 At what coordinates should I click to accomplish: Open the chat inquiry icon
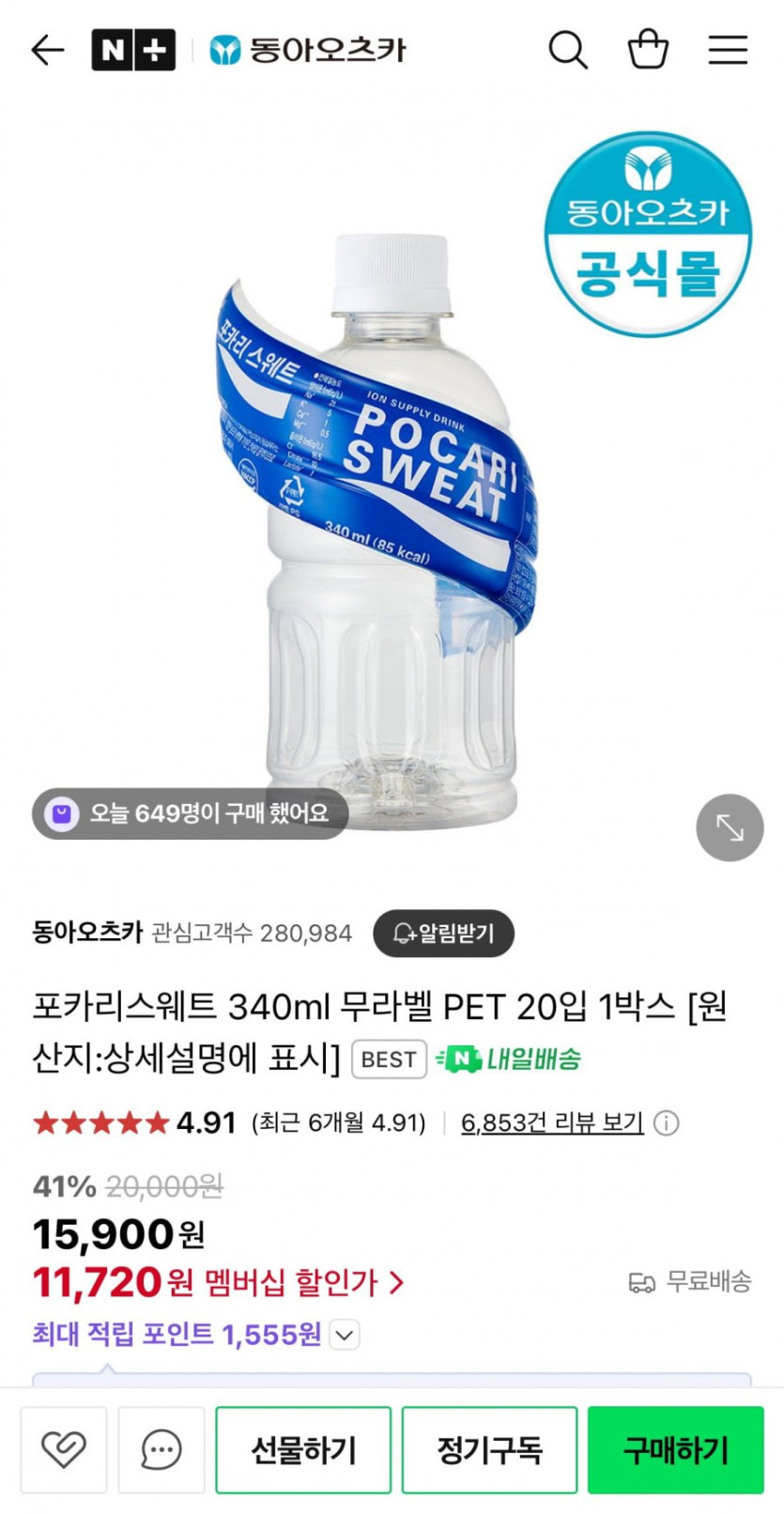pos(161,1450)
